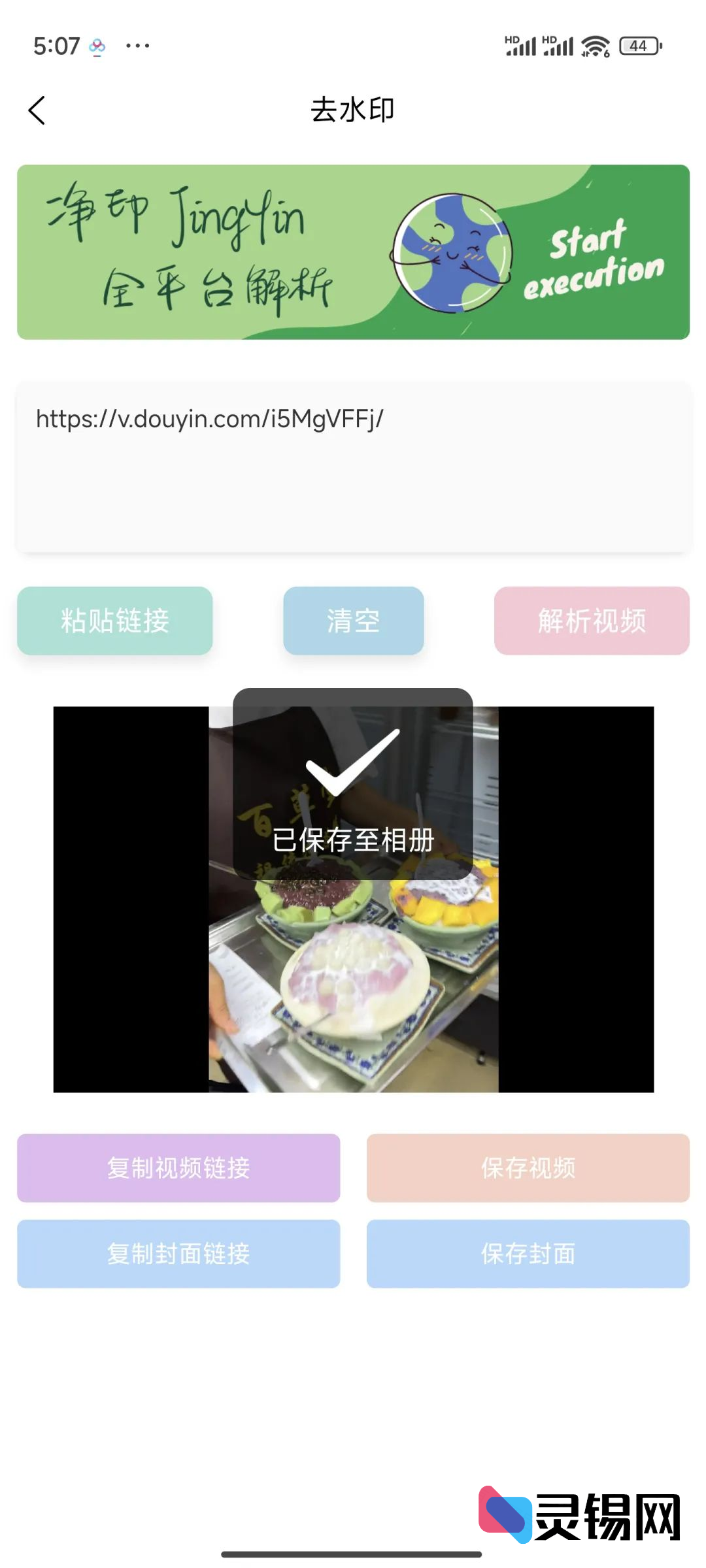This screenshot has width=706, height=1568.
Task: Go back using the top-left arrow
Action: [37, 110]
